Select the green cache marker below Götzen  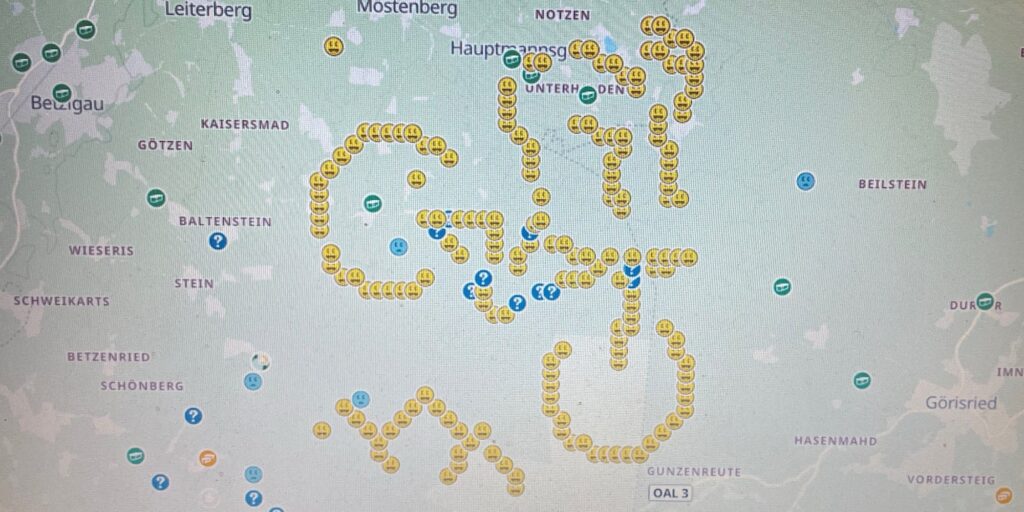click(155, 197)
